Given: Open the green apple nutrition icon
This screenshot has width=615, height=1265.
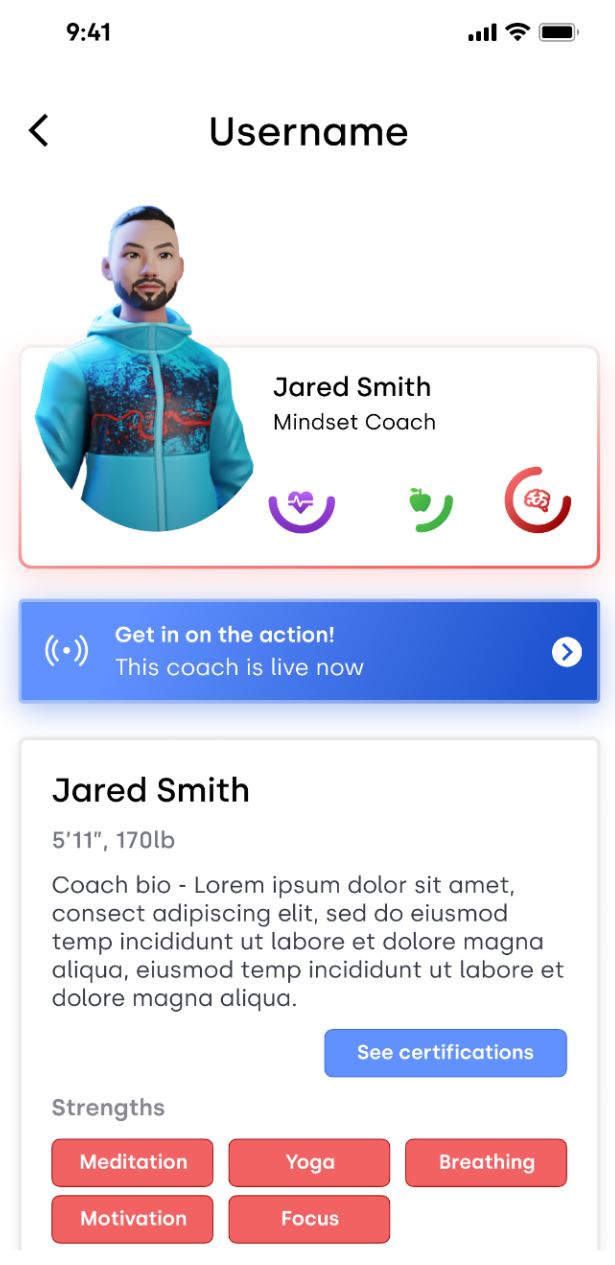Looking at the screenshot, I should pyautogui.click(x=431, y=508).
